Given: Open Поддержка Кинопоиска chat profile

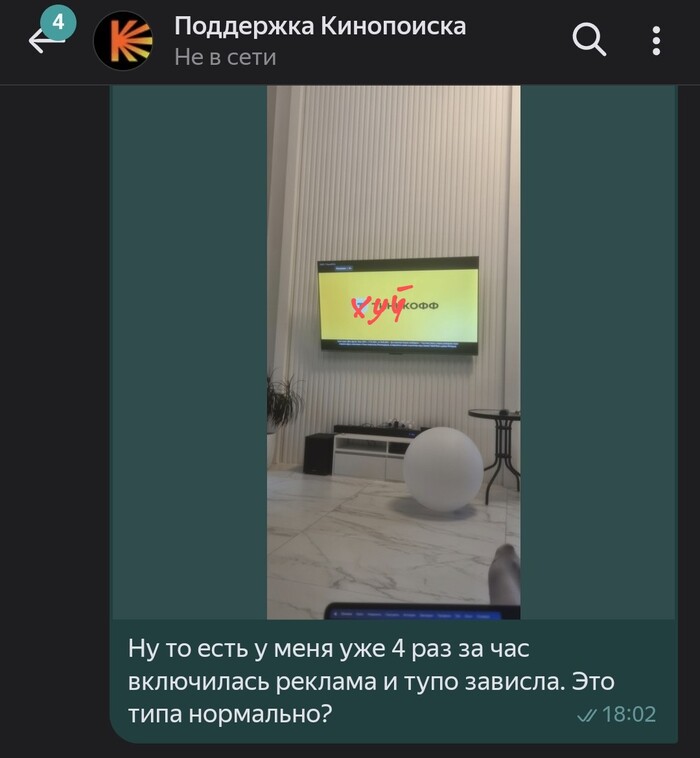Looking at the screenshot, I should 319,40.
